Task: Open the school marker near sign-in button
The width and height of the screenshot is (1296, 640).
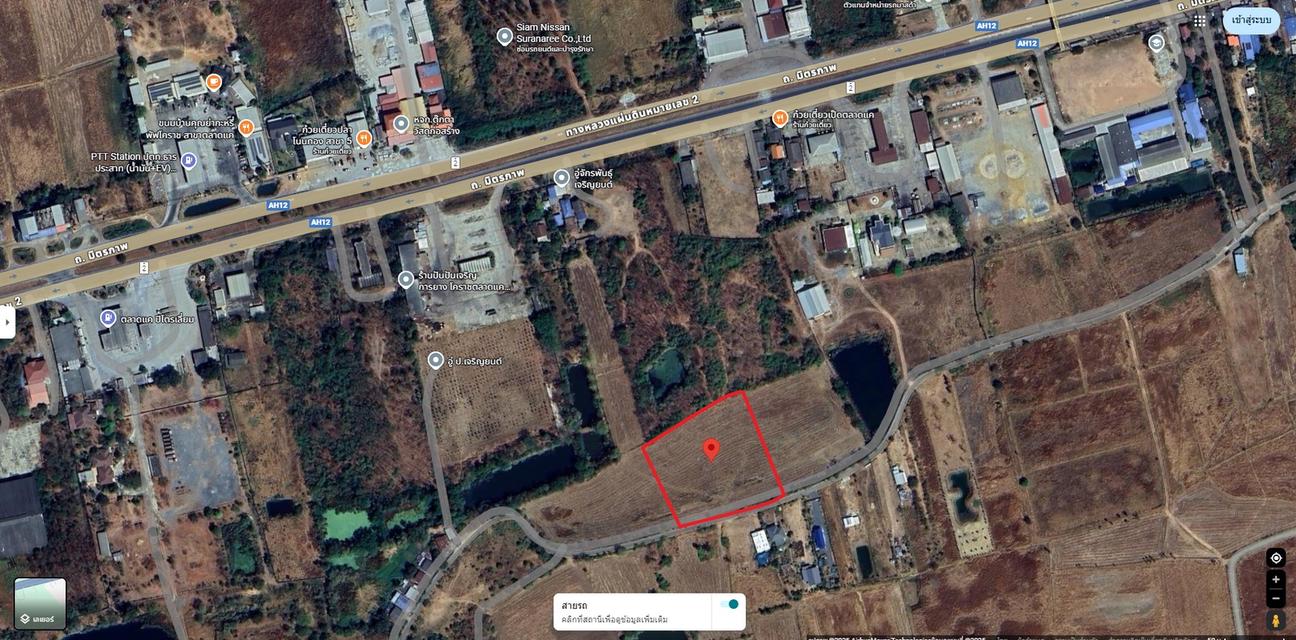Action: click(1156, 43)
